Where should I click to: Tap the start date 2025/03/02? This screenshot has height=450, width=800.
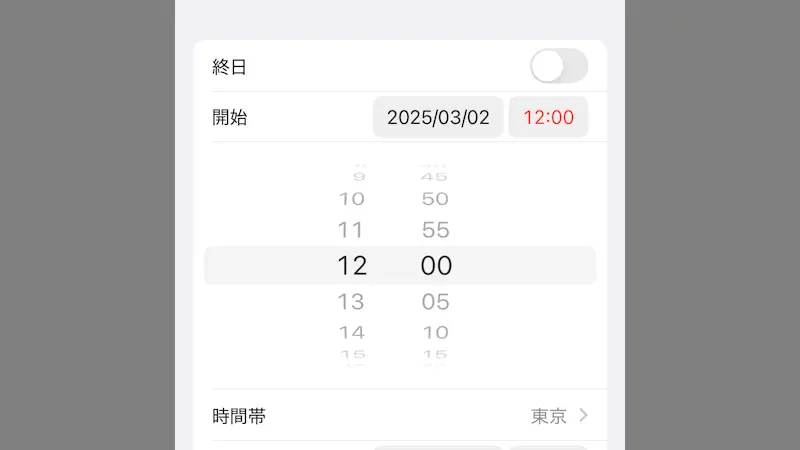pos(438,117)
